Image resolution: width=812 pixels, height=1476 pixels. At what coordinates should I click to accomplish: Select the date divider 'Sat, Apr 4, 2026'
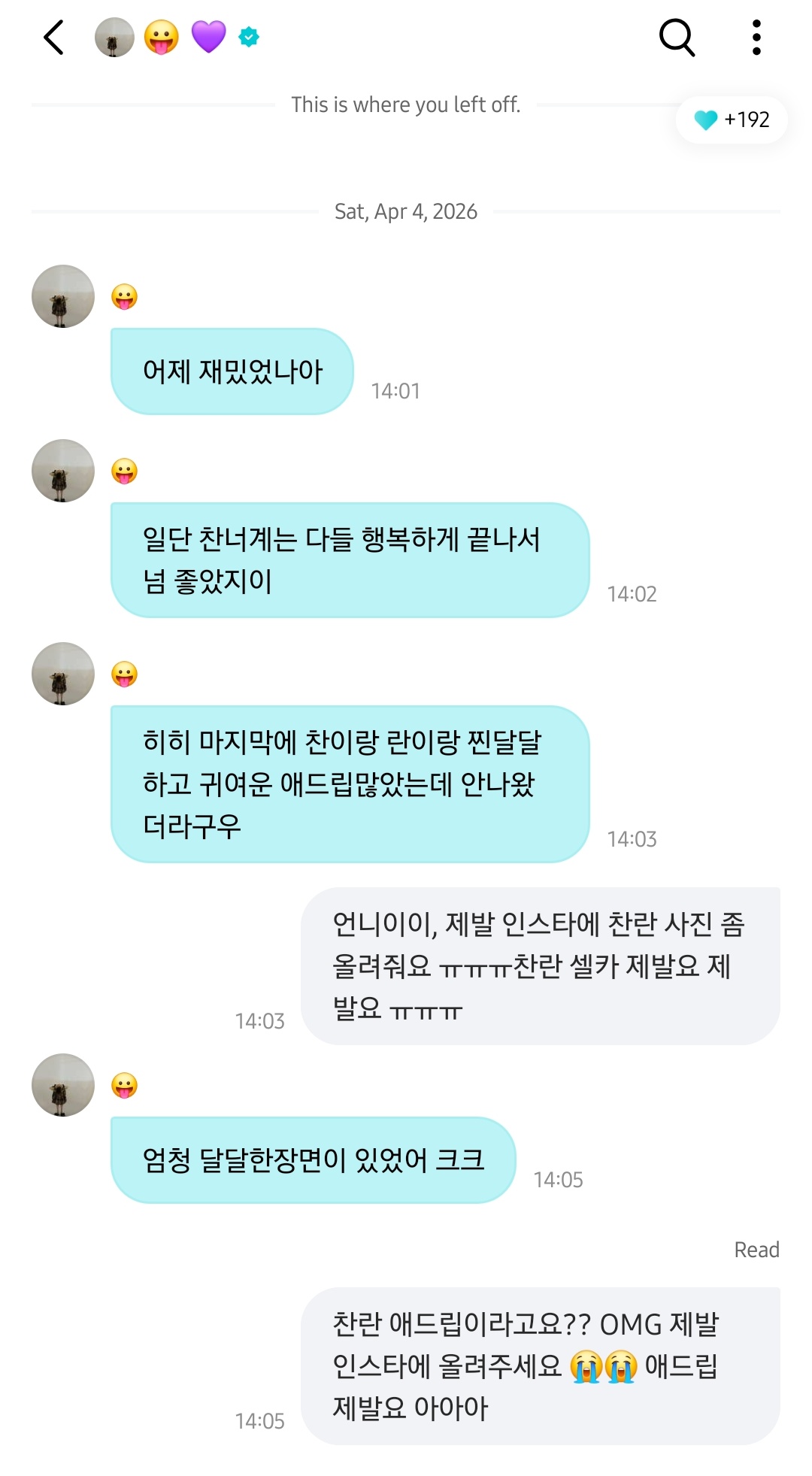point(405,211)
